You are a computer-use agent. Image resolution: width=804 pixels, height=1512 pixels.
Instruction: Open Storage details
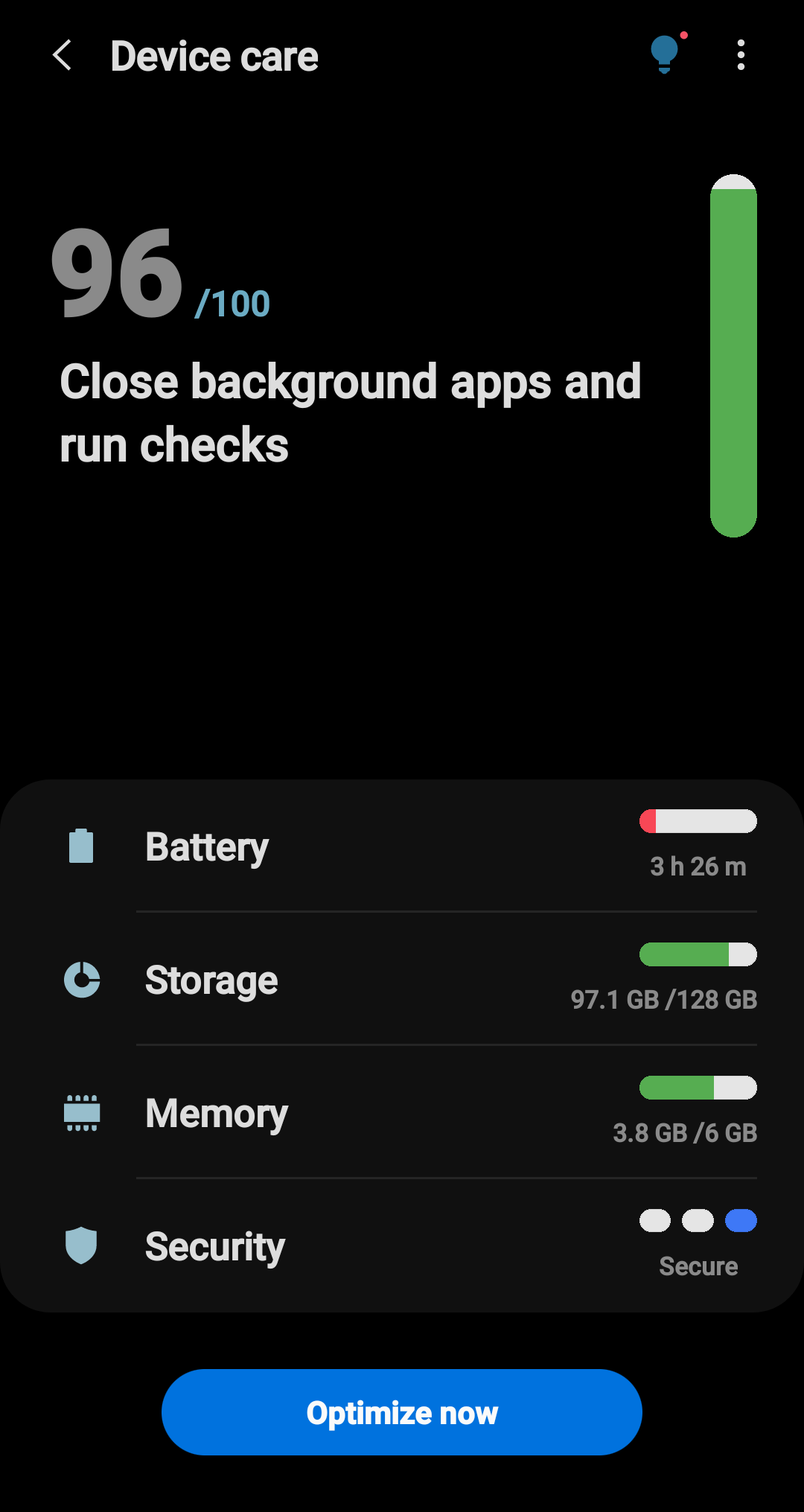(x=402, y=980)
